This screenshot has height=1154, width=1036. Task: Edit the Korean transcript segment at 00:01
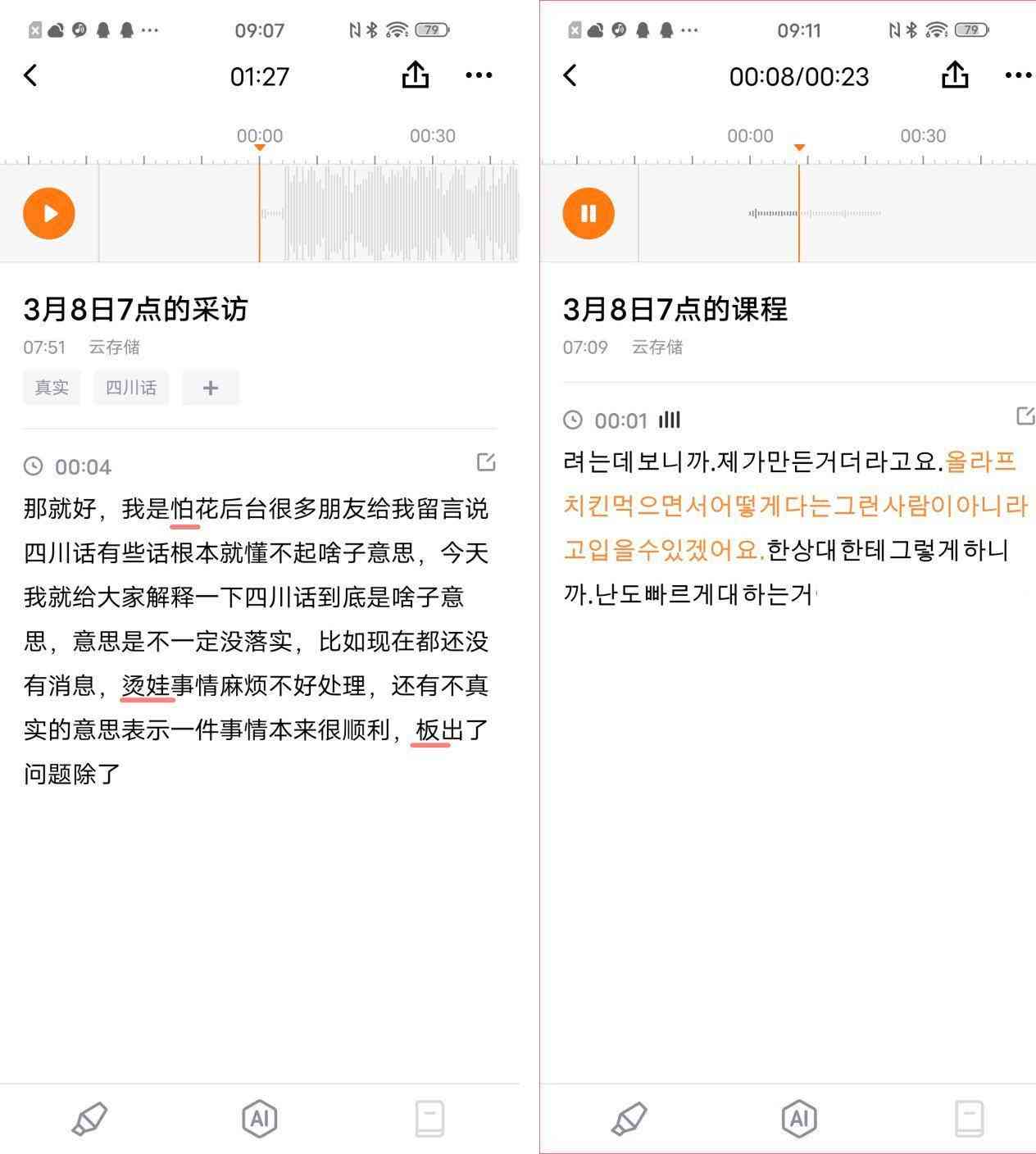tap(1025, 416)
